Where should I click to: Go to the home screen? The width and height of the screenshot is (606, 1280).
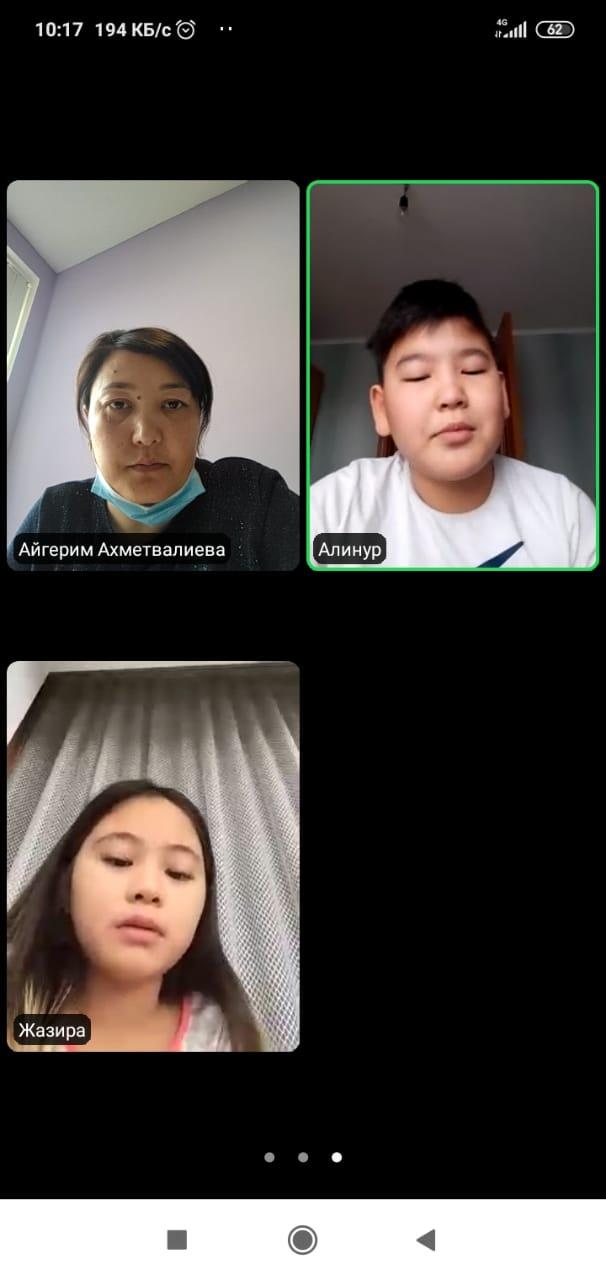[302, 1240]
